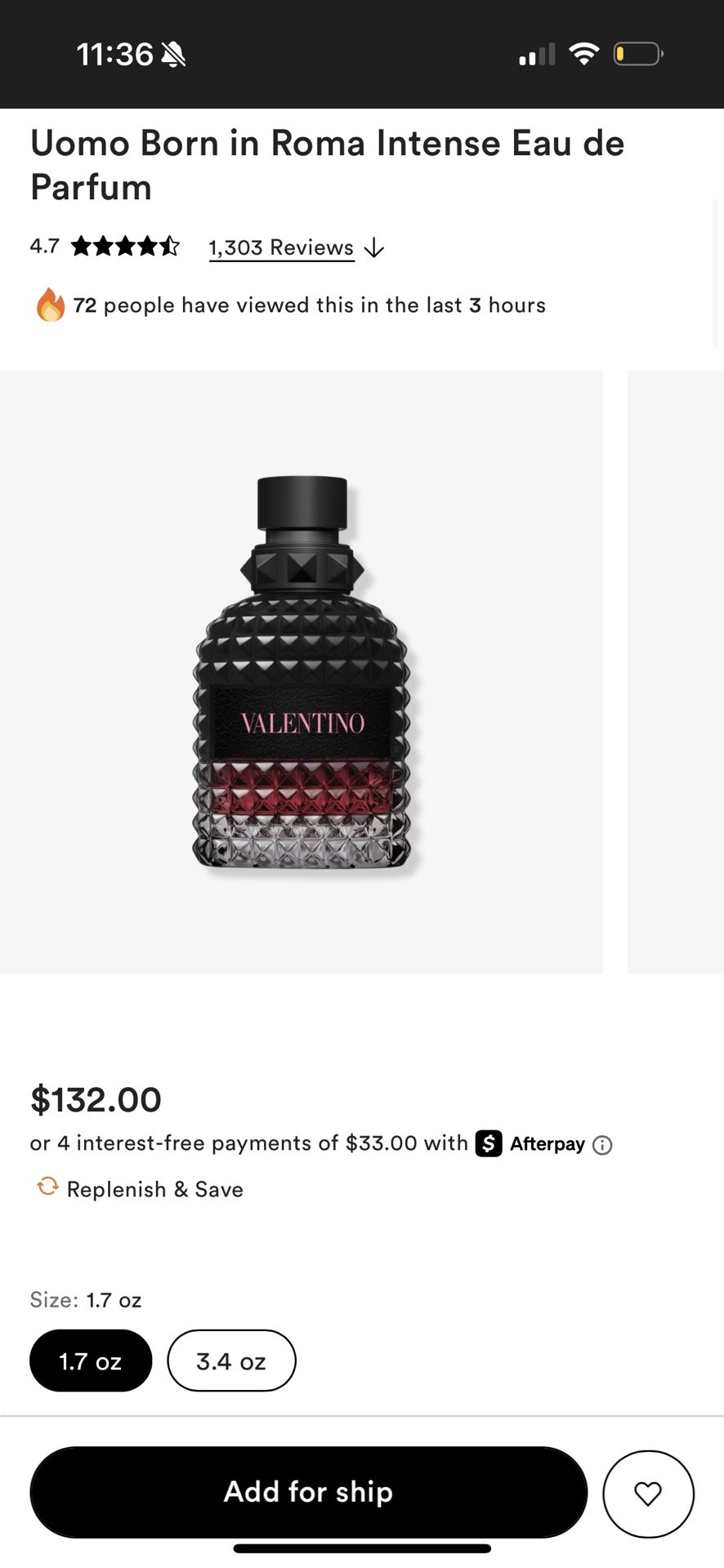Tap the Size label to view size options

(52, 1299)
